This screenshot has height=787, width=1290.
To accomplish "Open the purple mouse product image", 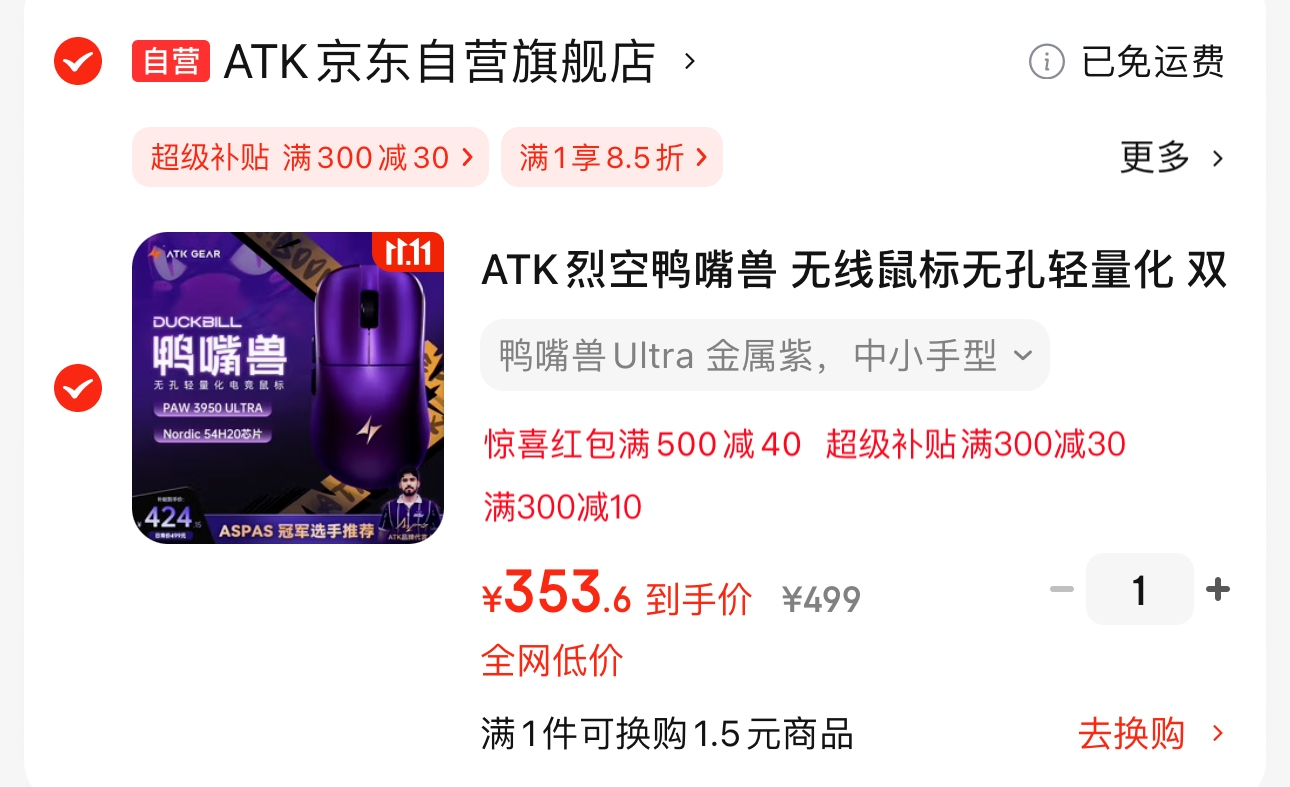I will 288,388.
